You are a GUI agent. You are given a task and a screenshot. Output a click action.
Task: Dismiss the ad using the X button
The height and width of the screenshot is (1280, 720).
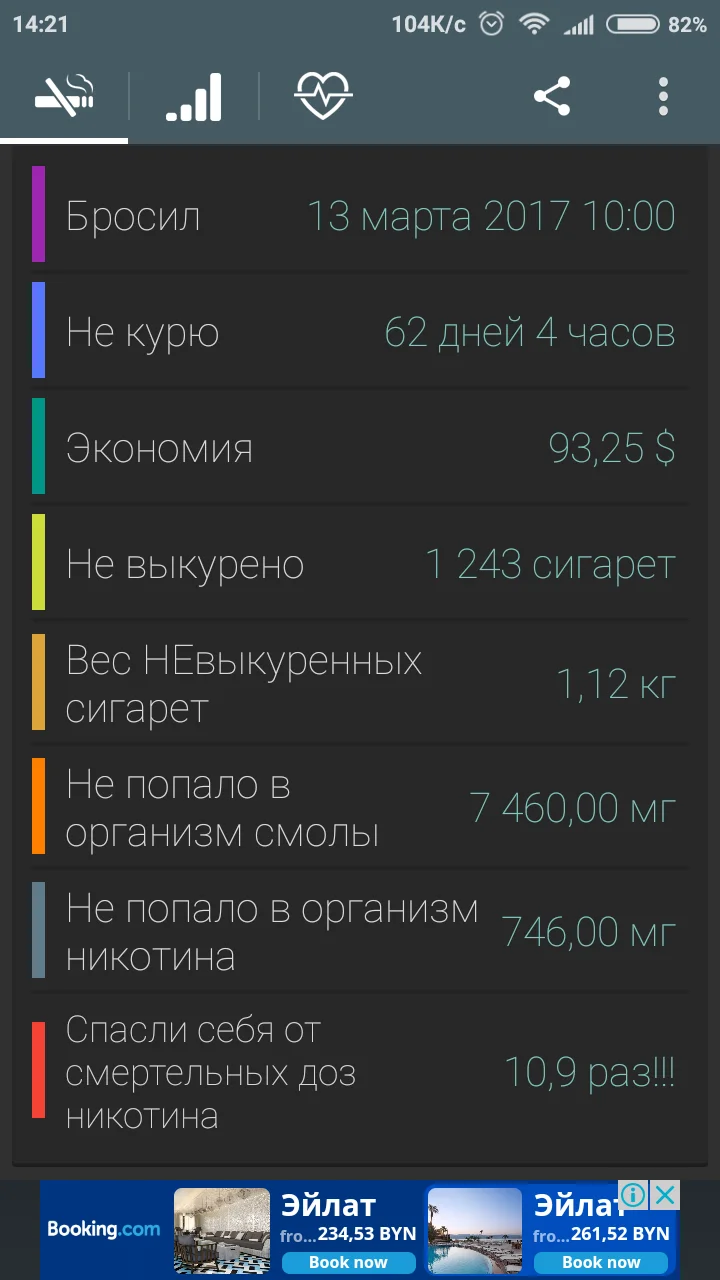pos(663,1194)
